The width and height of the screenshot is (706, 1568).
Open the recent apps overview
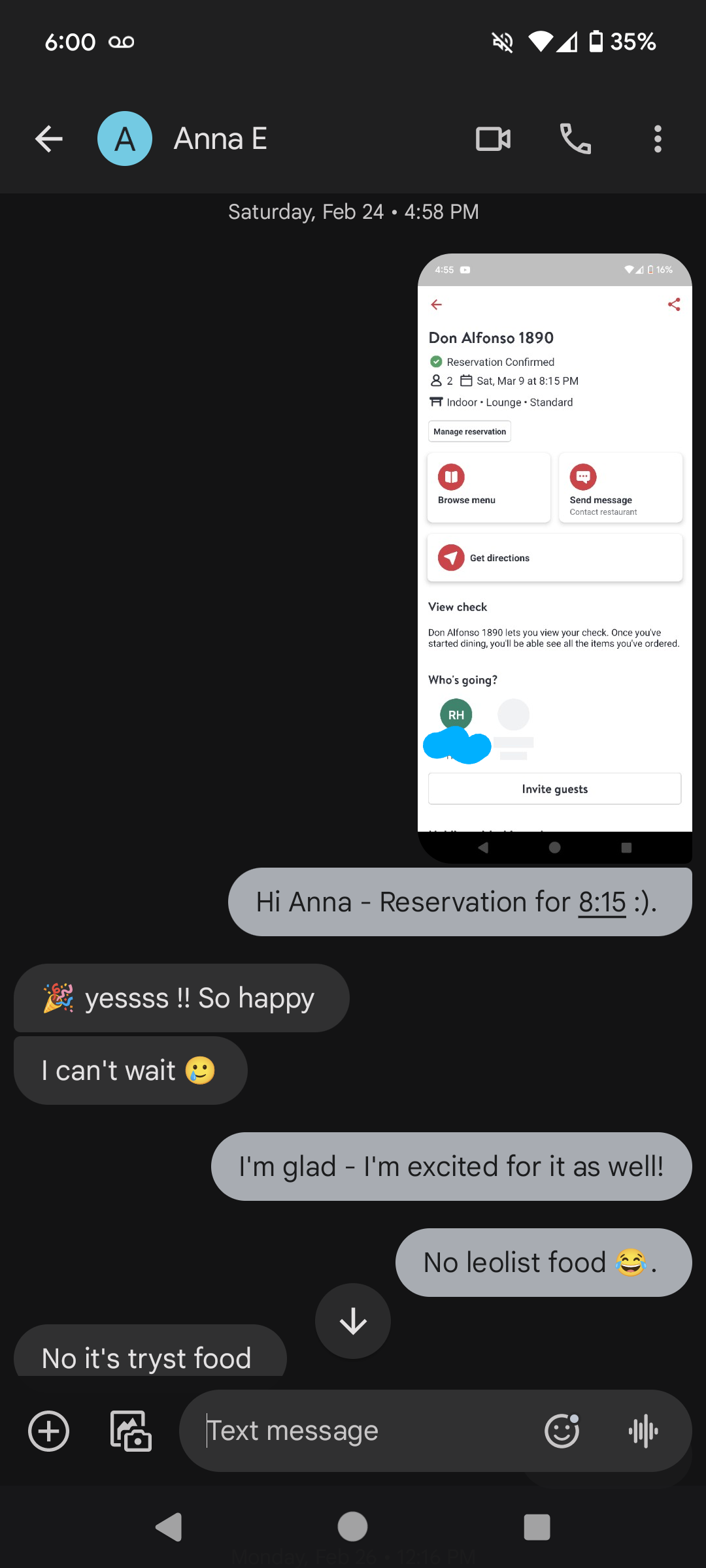point(537,1527)
